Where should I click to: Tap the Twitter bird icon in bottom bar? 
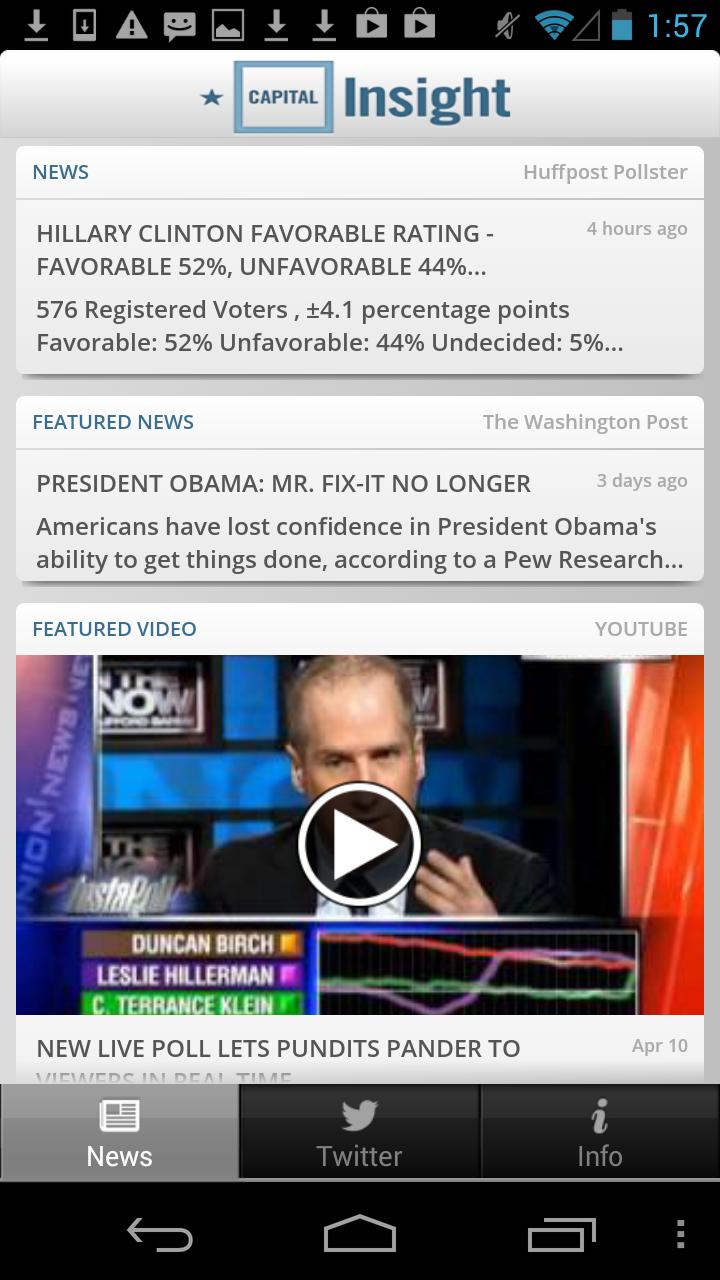(359, 1113)
